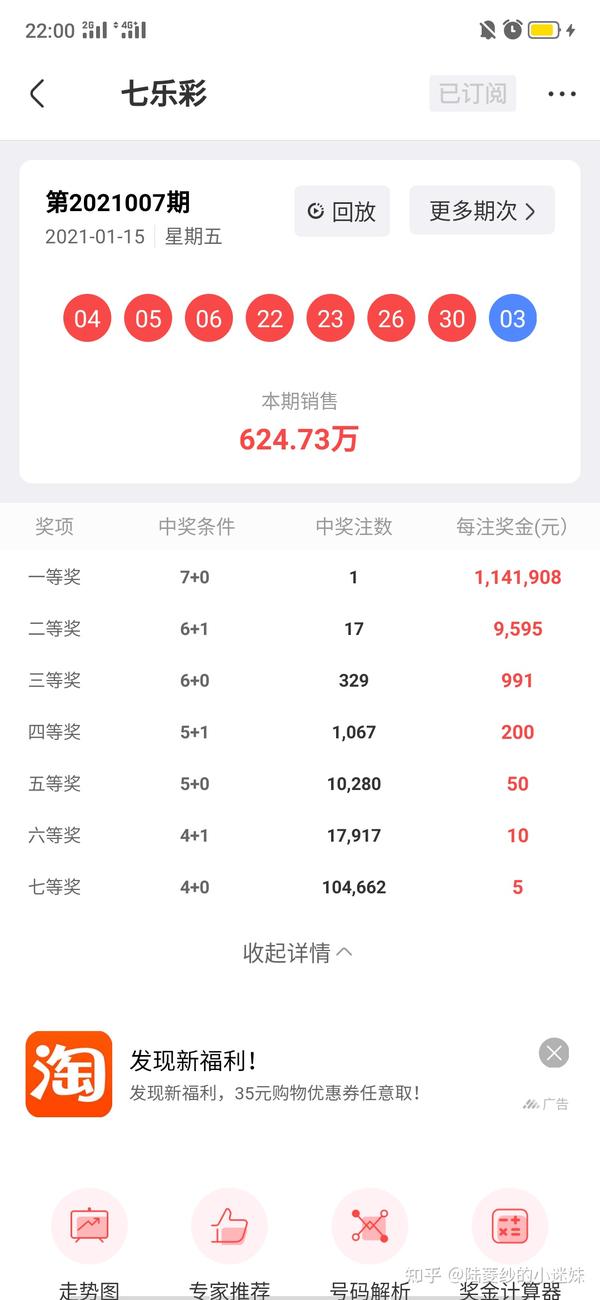Image resolution: width=600 pixels, height=1300 pixels.
Task: Open 走势图 trend chart
Action: click(x=89, y=1240)
